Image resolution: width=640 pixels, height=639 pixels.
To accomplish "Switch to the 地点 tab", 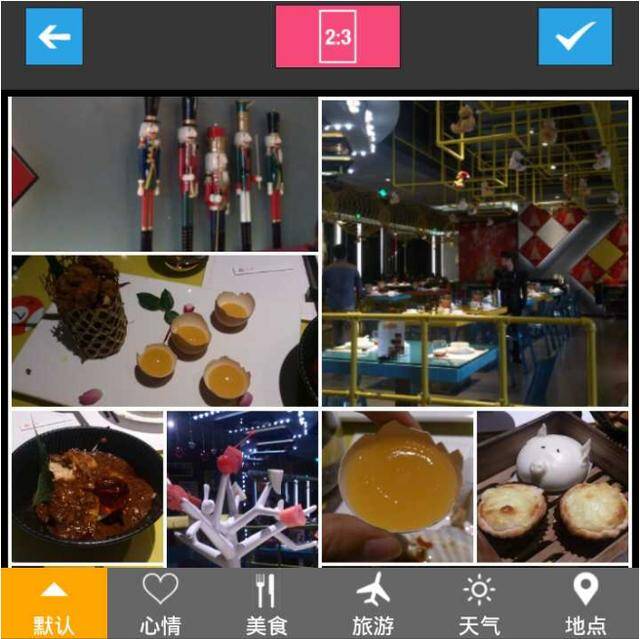I will pyautogui.click(x=585, y=604).
